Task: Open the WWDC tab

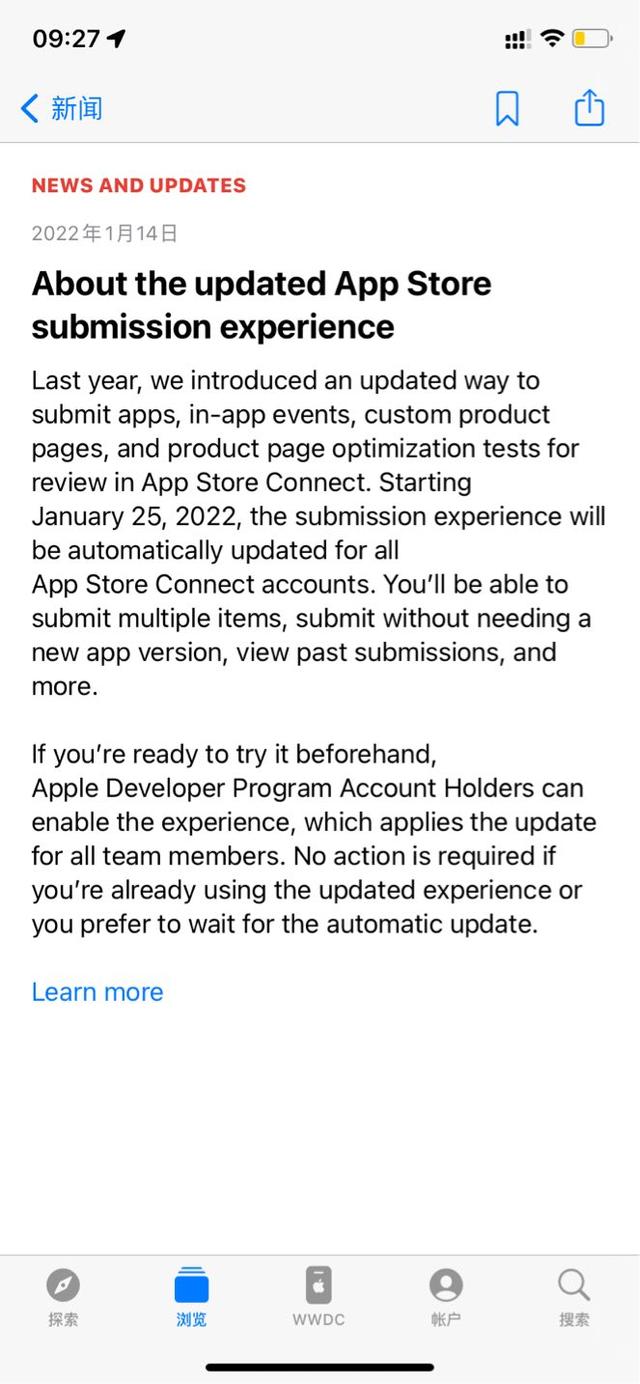Action: coord(319,1297)
